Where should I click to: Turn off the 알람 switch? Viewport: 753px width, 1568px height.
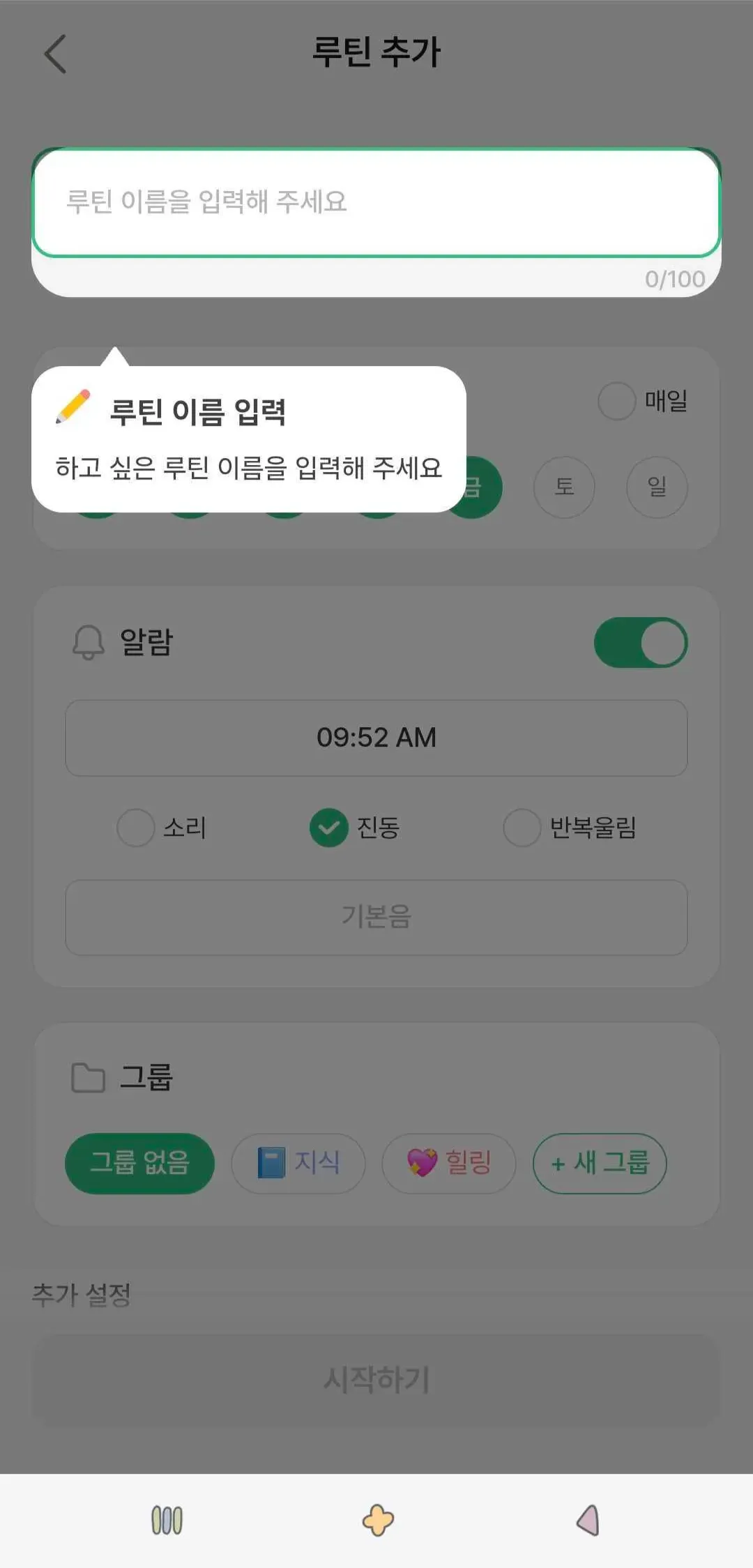640,642
